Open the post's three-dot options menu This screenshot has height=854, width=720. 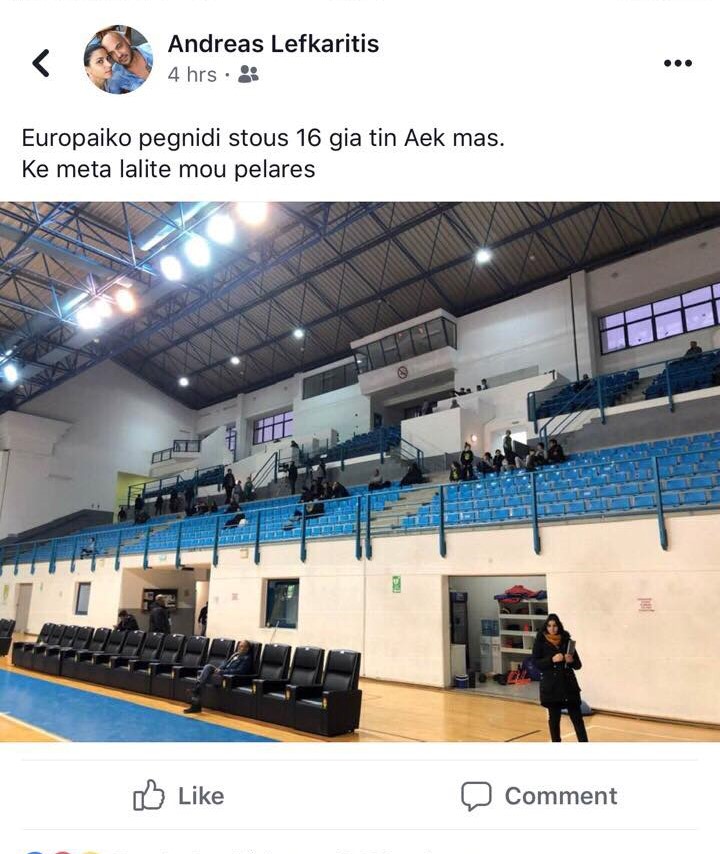677,63
